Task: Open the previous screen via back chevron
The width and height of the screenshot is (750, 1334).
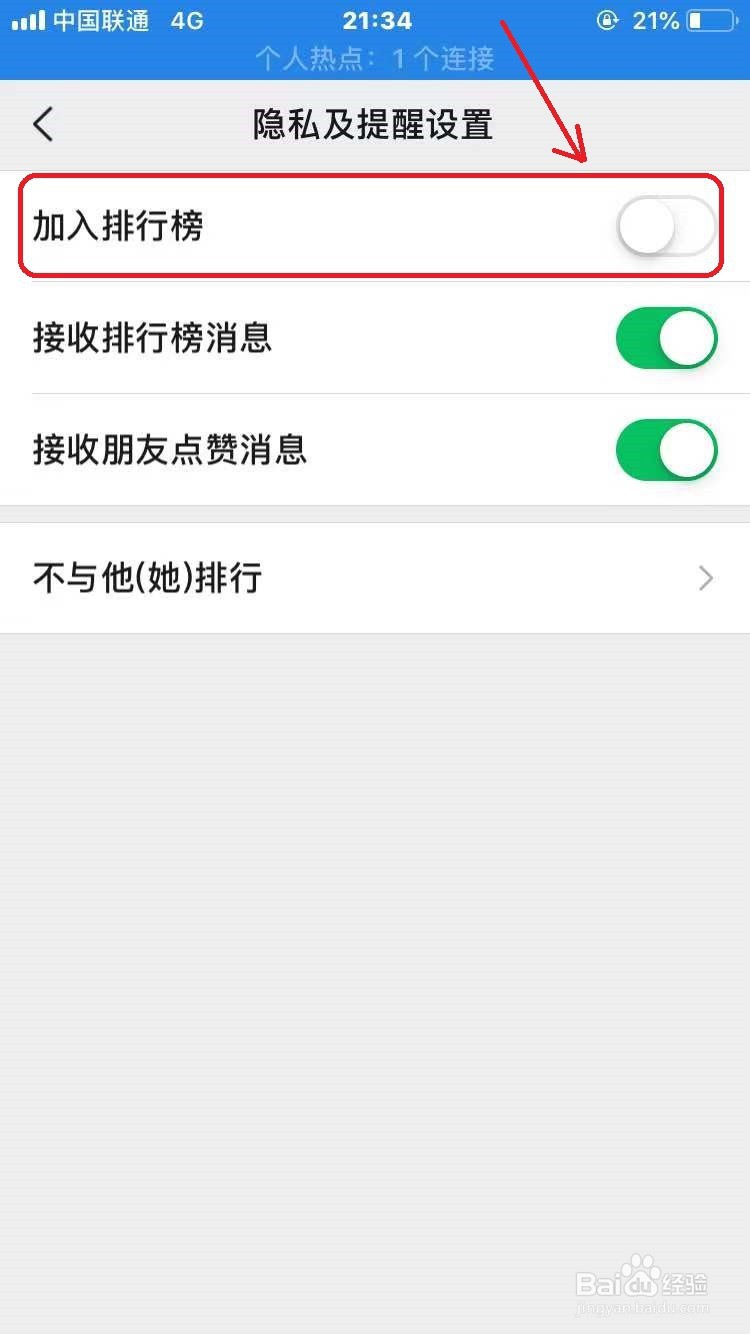Action: click(42, 124)
